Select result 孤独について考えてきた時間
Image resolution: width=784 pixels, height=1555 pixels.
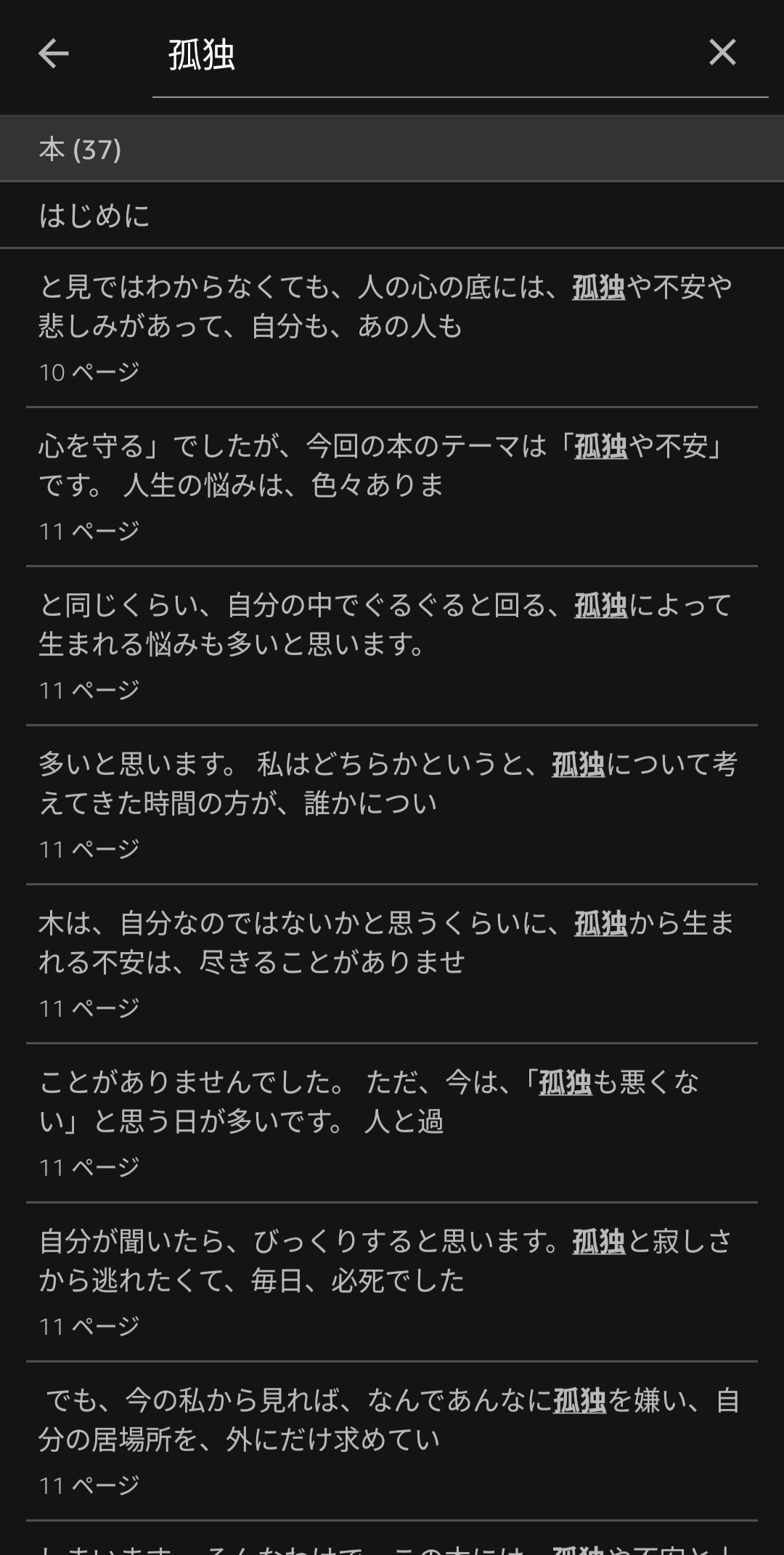click(392, 804)
